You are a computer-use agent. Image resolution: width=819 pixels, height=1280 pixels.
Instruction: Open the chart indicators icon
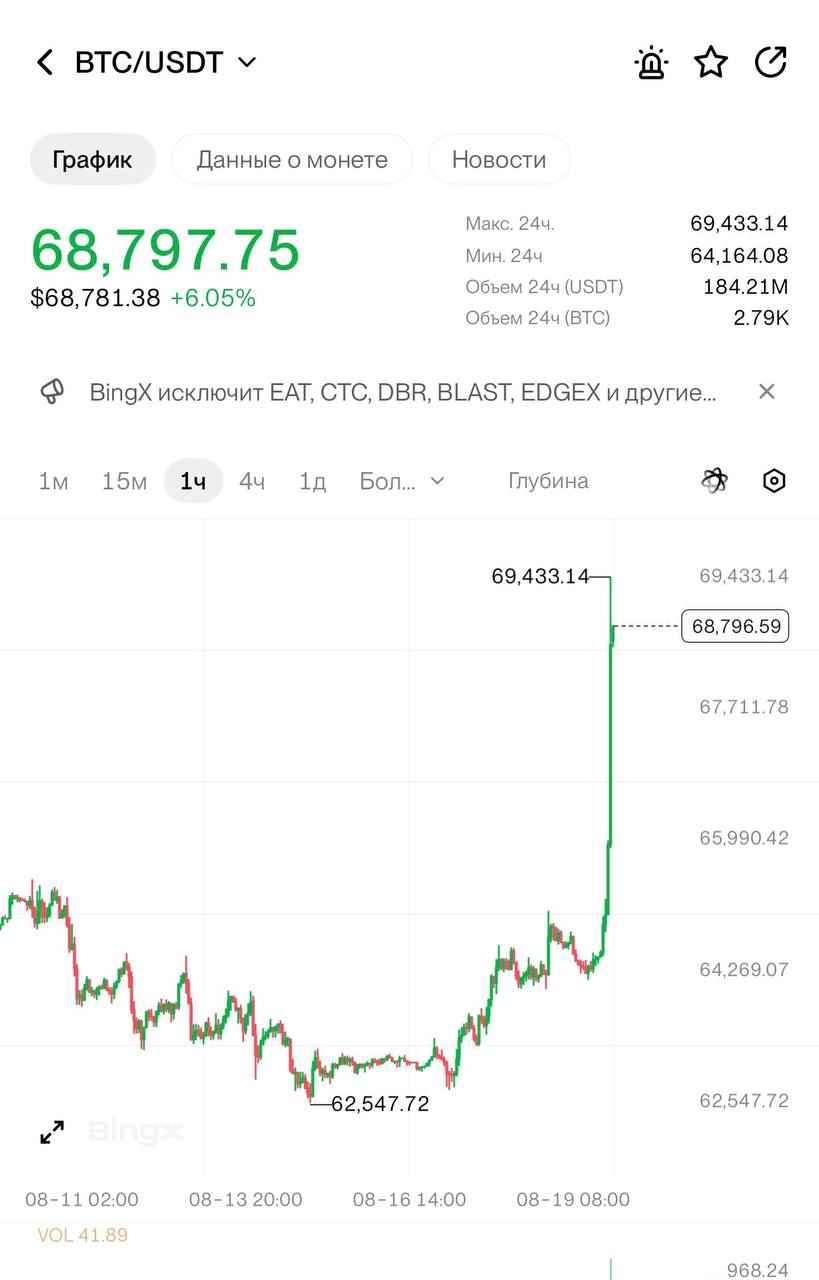714,481
